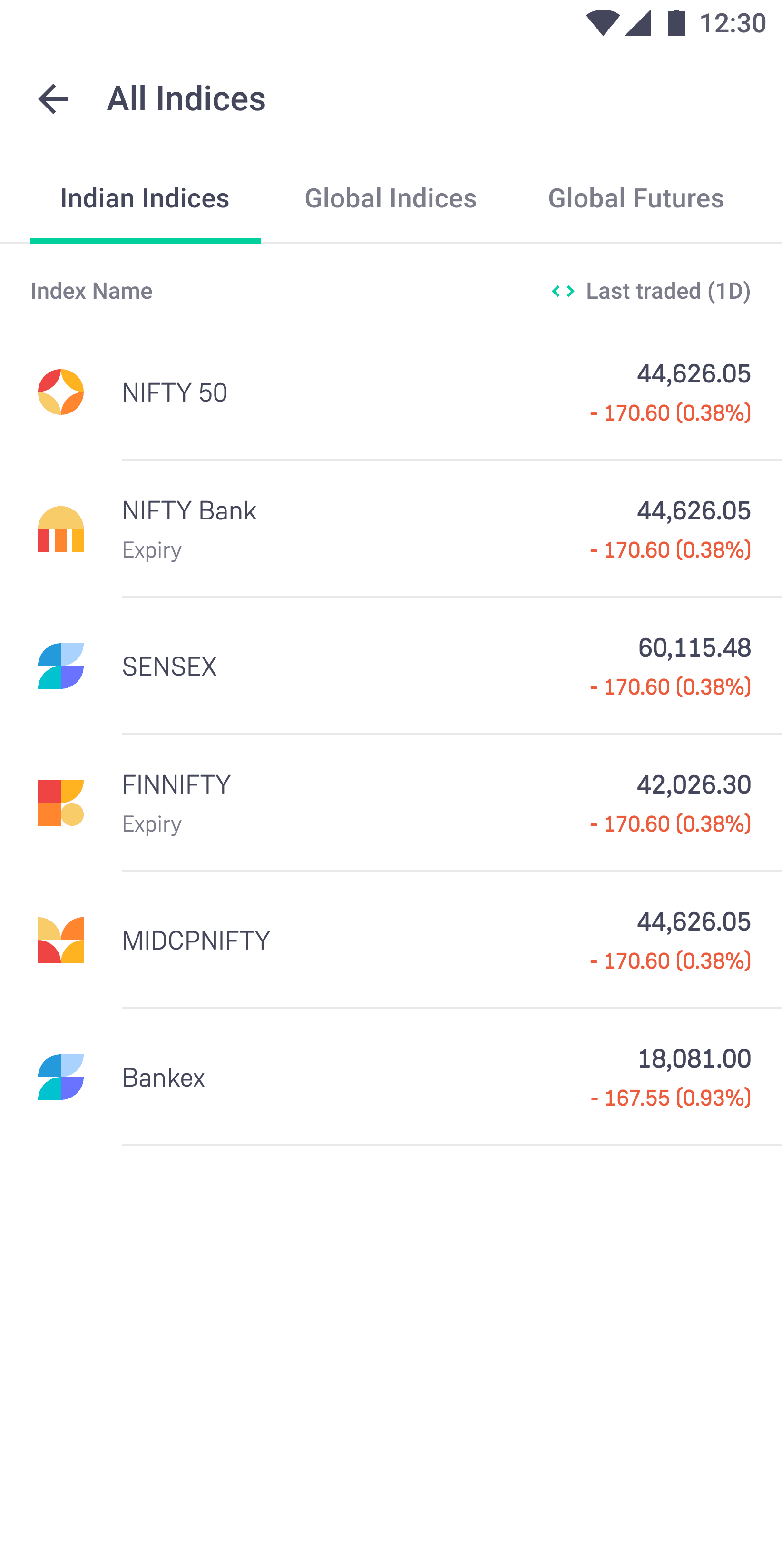The image size is (782, 1568).
Task: Open the NIFTY 50 index
Action: (391, 392)
